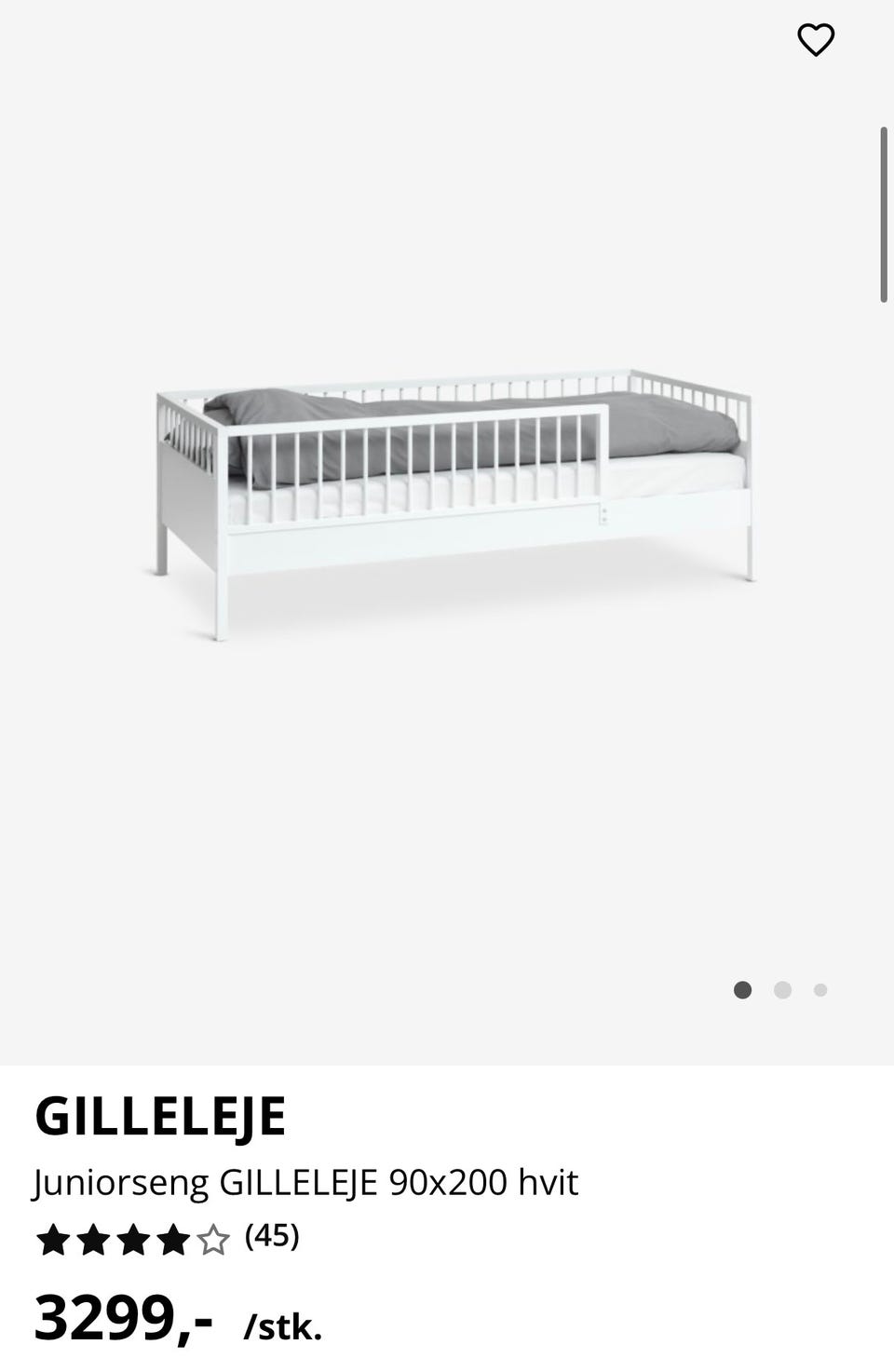Open reviews by clicking the (45) link
This screenshot has width=894, height=1372.
point(271,1238)
